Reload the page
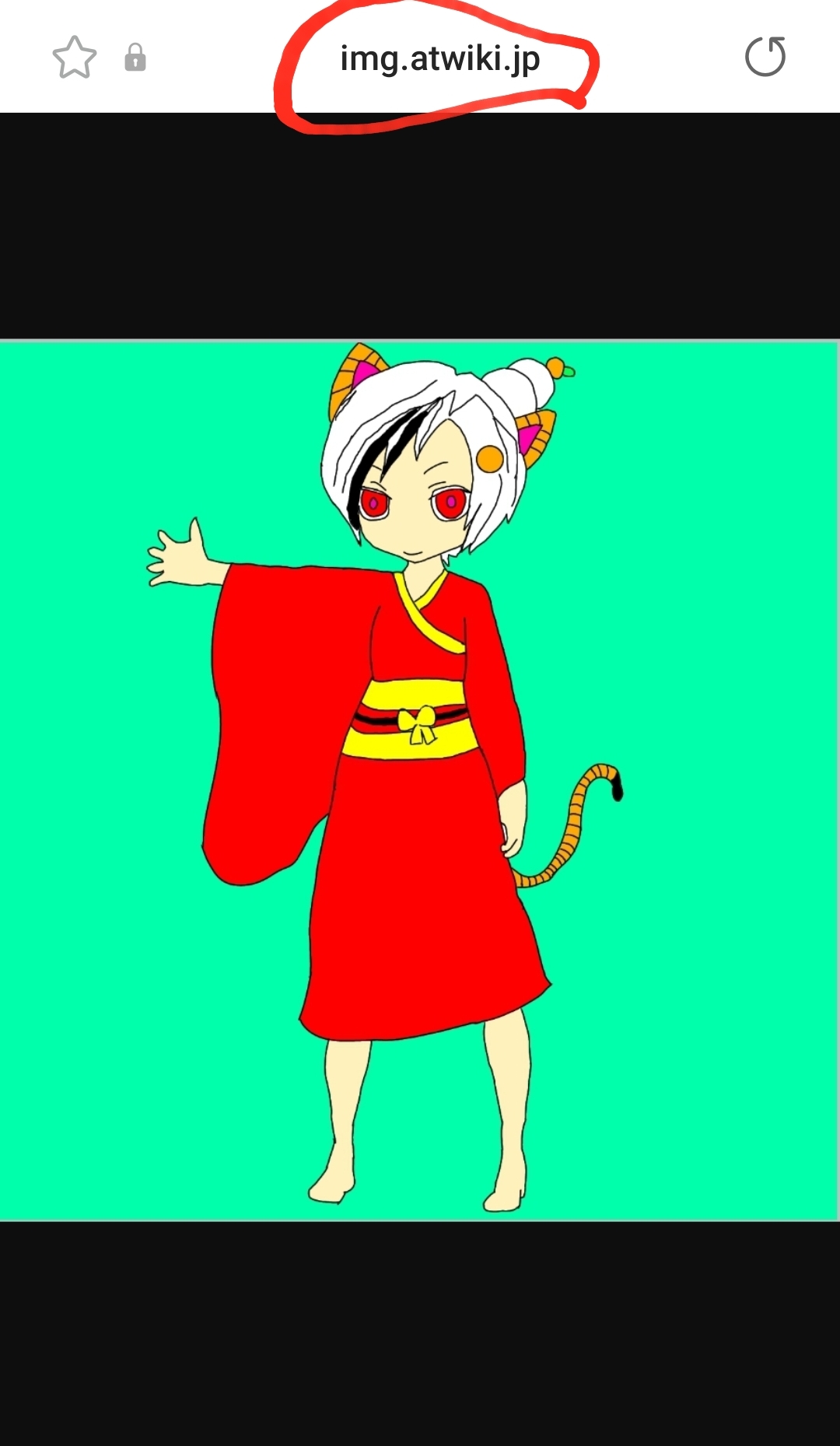840x1446 pixels. (x=765, y=57)
